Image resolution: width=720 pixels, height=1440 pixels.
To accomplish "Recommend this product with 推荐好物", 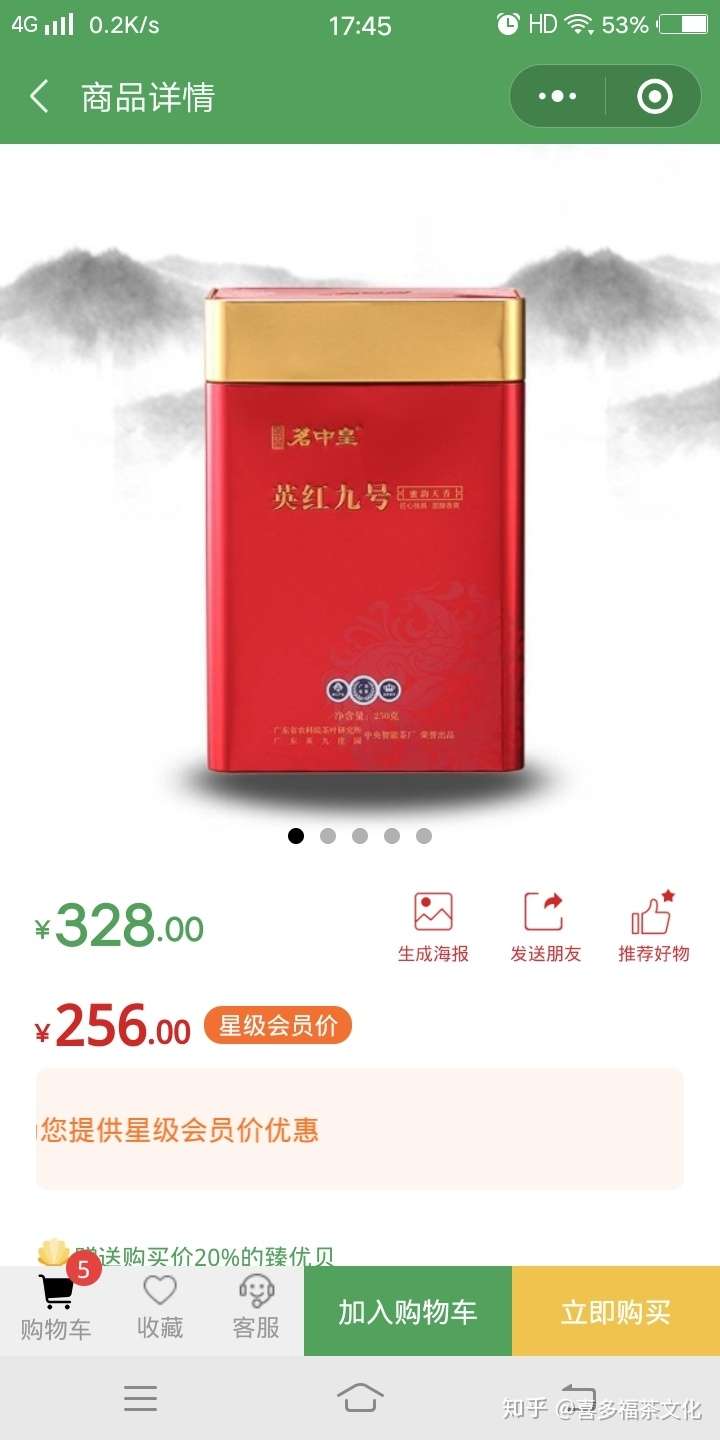I will 654,927.
